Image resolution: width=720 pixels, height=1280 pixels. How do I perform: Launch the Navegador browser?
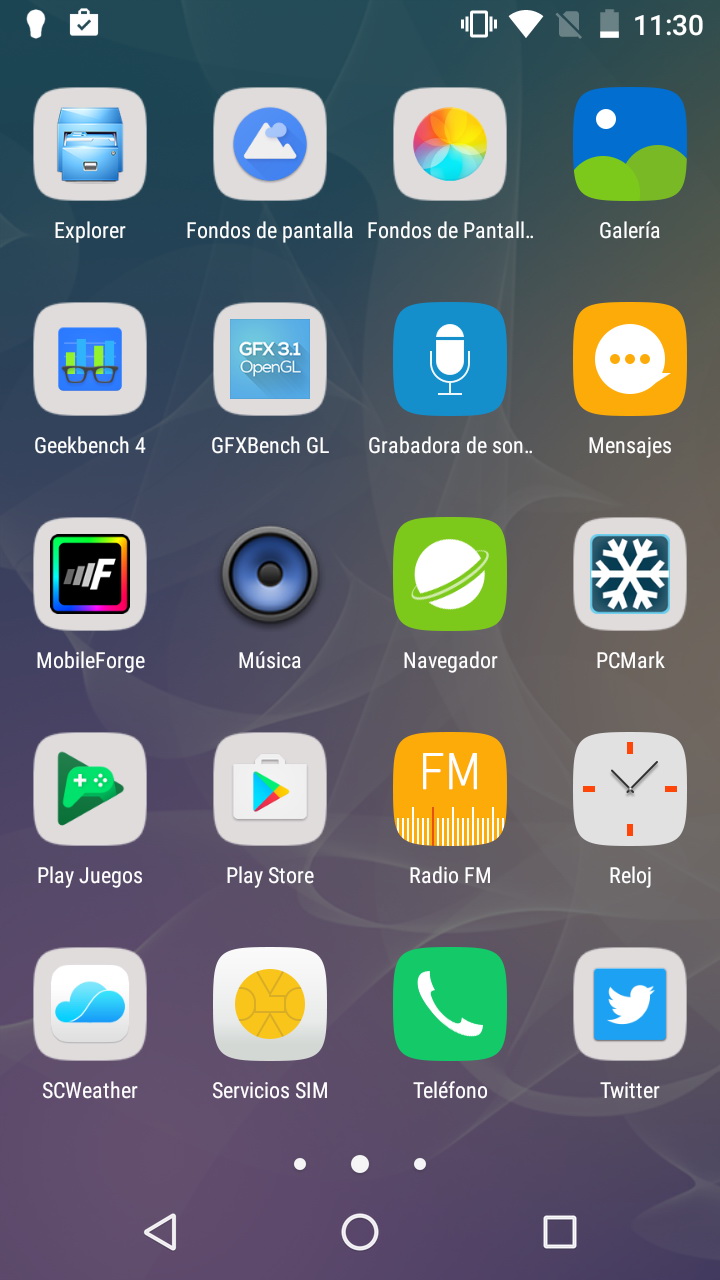tap(450, 574)
